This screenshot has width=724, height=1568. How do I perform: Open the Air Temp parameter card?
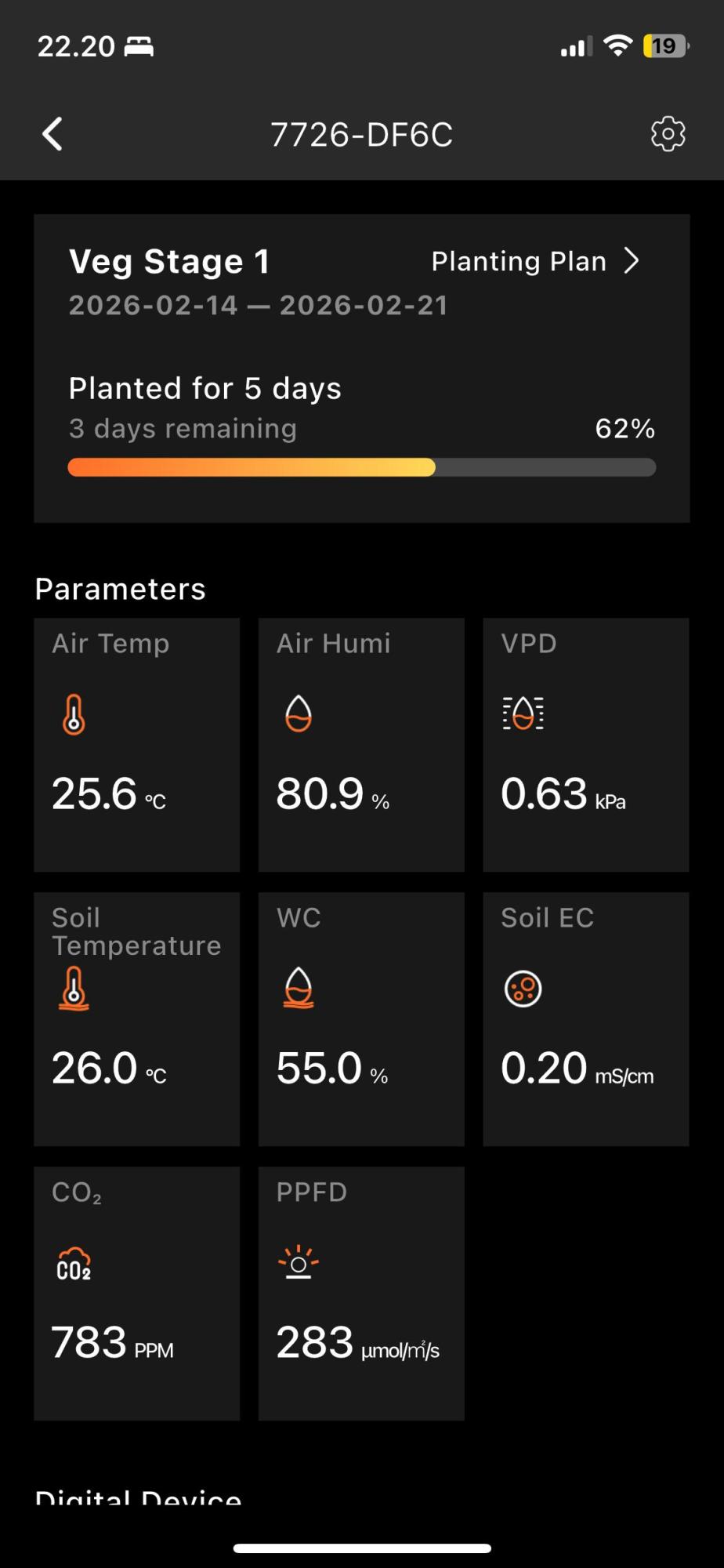[x=136, y=744]
